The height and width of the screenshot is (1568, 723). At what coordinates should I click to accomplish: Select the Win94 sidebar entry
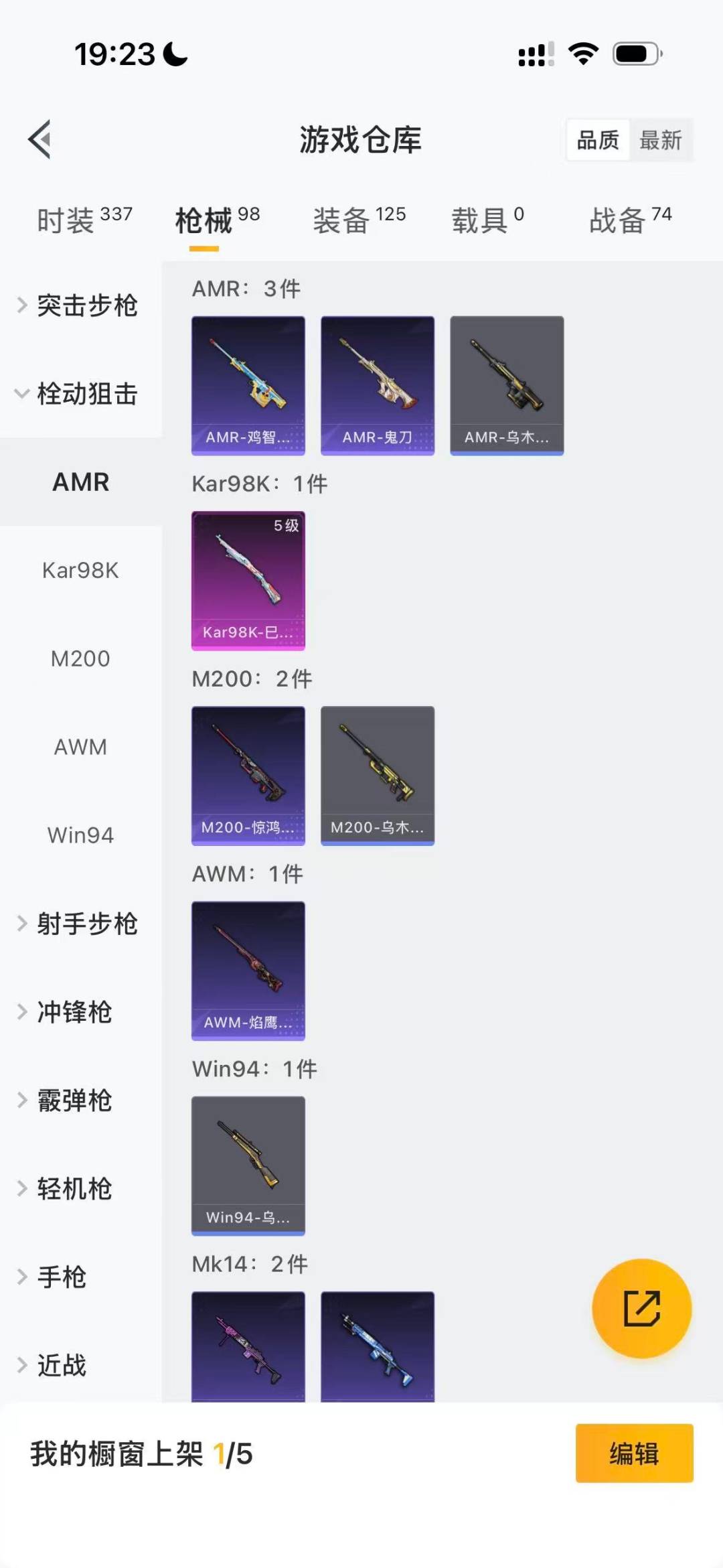(x=80, y=835)
